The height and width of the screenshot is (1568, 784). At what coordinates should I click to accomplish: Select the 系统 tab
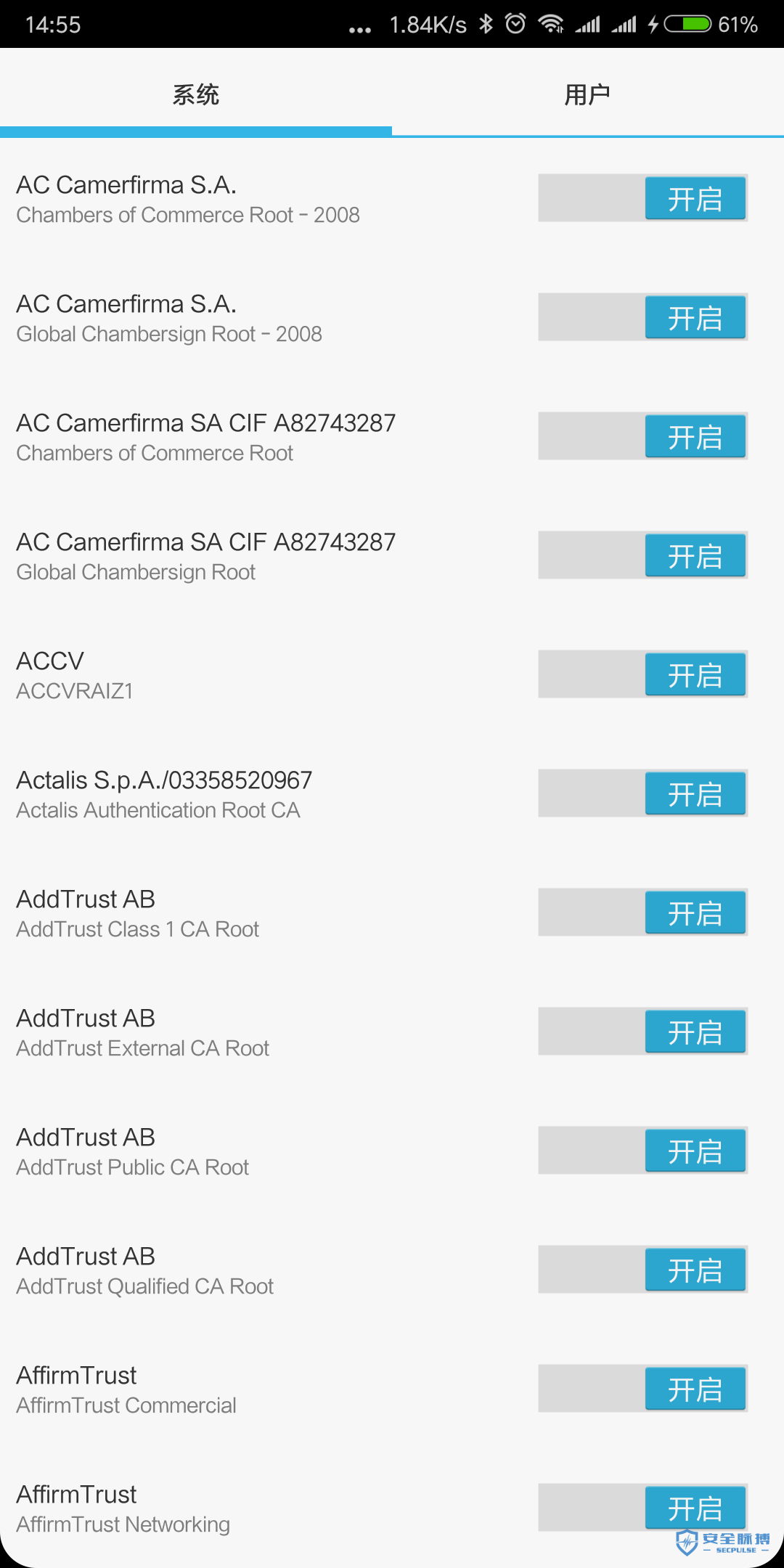click(x=196, y=94)
